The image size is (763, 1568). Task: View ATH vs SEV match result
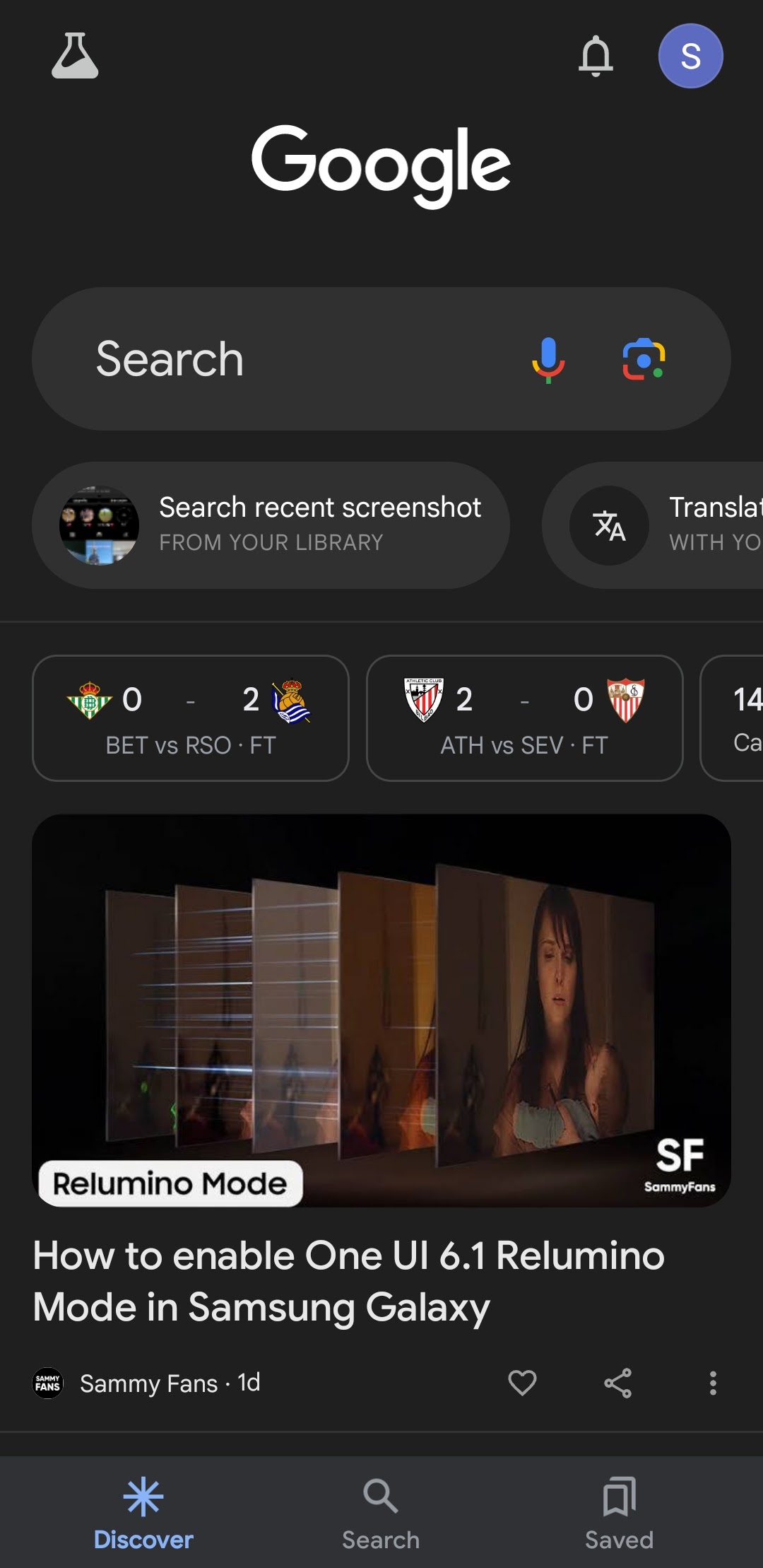pos(525,718)
